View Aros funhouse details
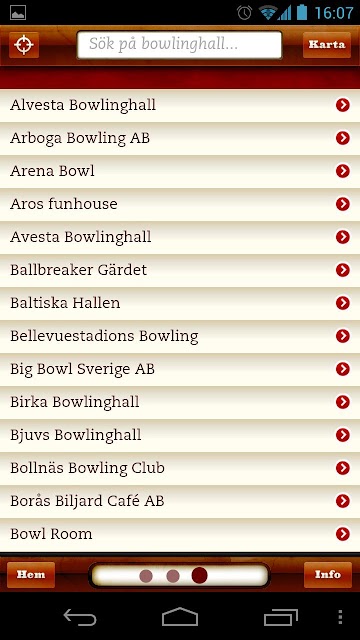Image resolution: width=360 pixels, height=640 pixels. coord(180,204)
